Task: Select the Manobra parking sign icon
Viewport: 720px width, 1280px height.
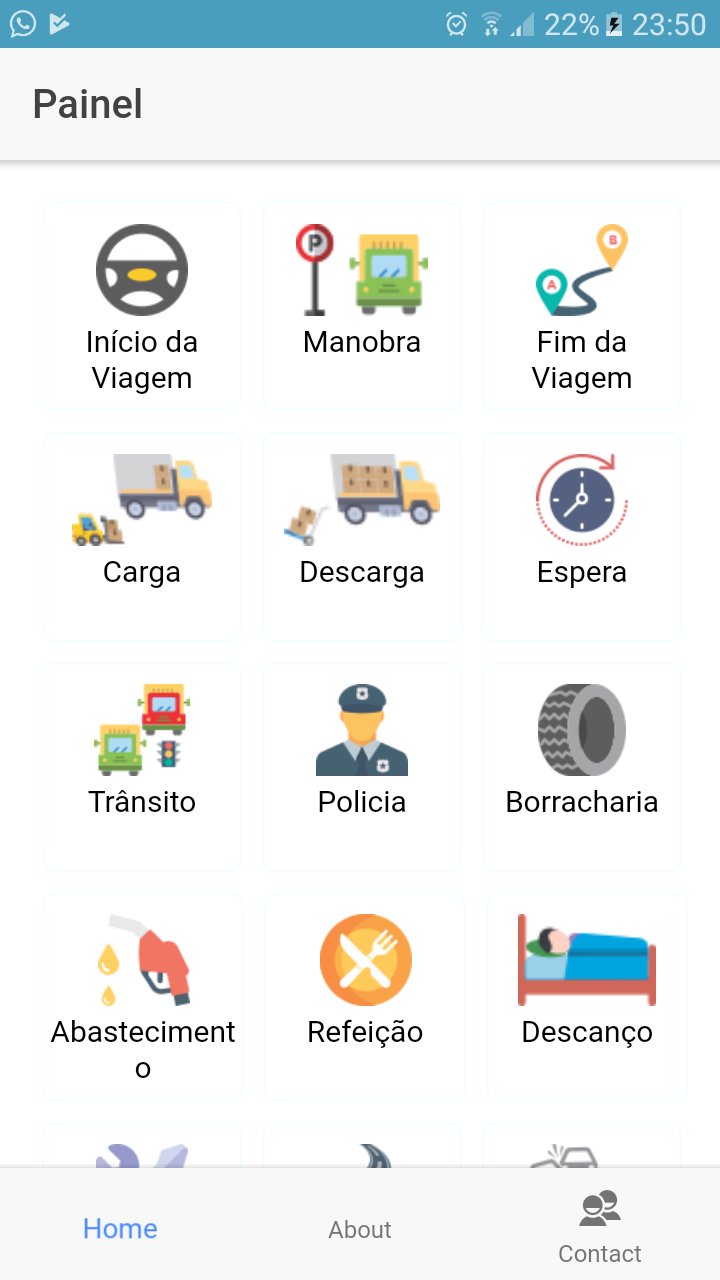Action: click(361, 268)
